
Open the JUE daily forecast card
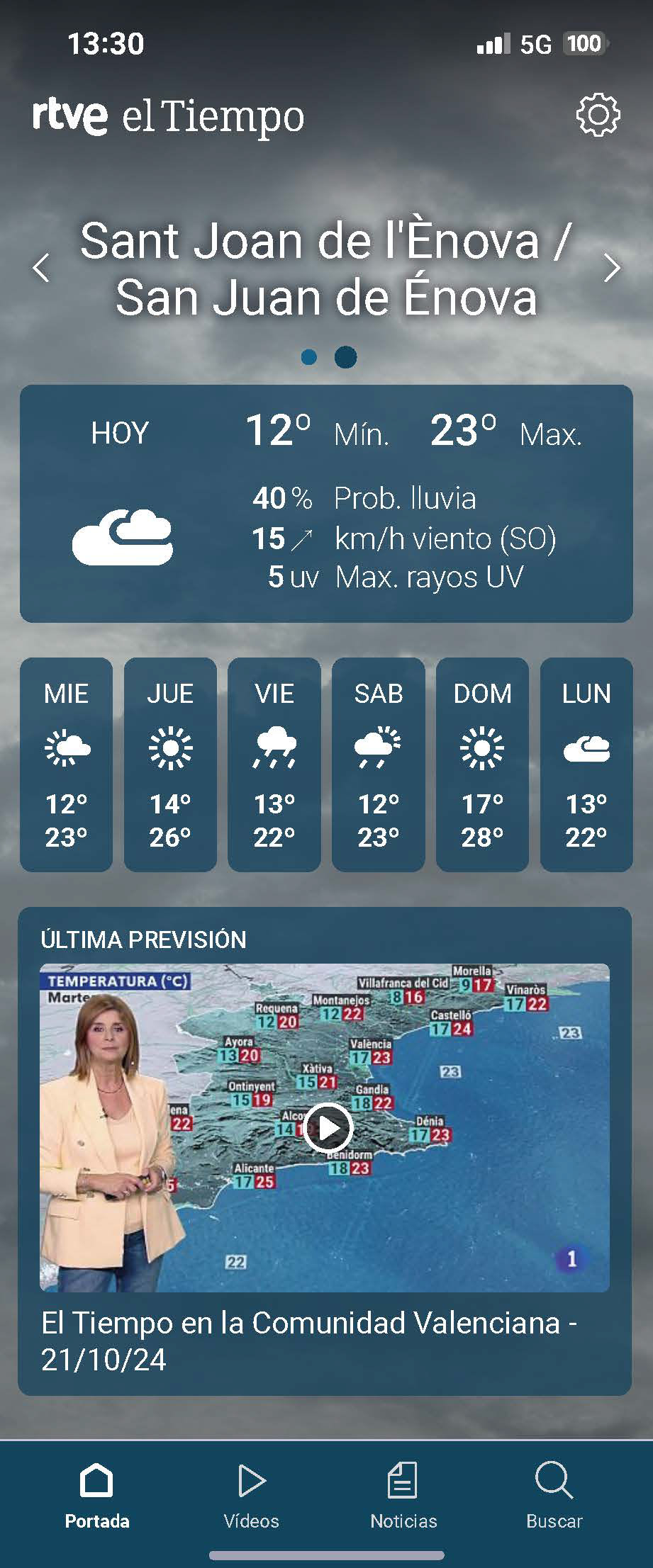pos(170,764)
